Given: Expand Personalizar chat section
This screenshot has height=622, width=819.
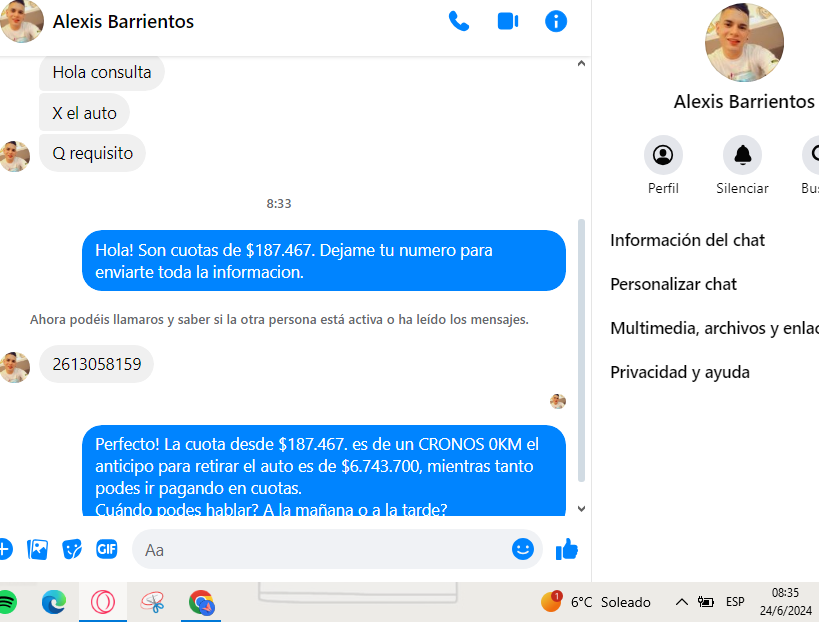Looking at the screenshot, I should point(673,284).
